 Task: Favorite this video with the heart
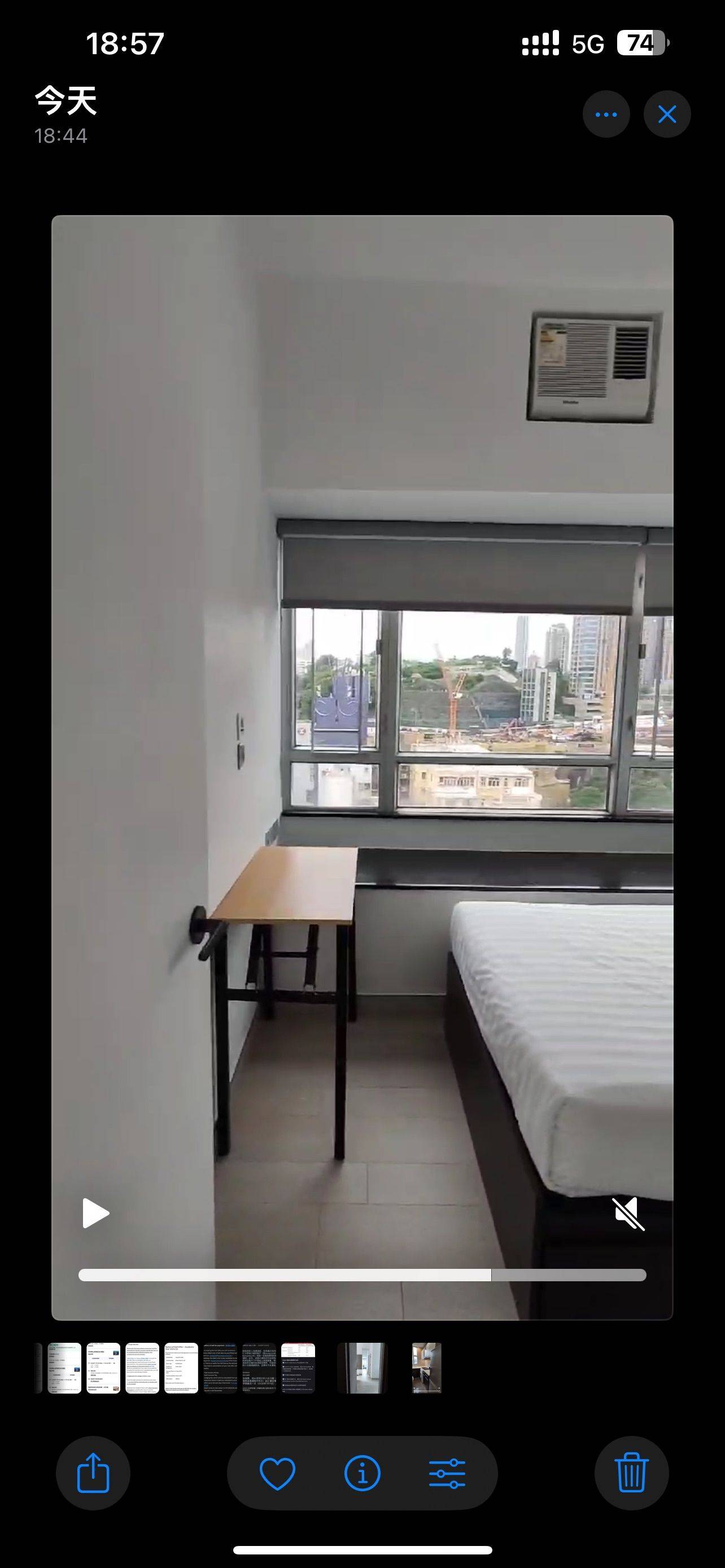[277, 1473]
